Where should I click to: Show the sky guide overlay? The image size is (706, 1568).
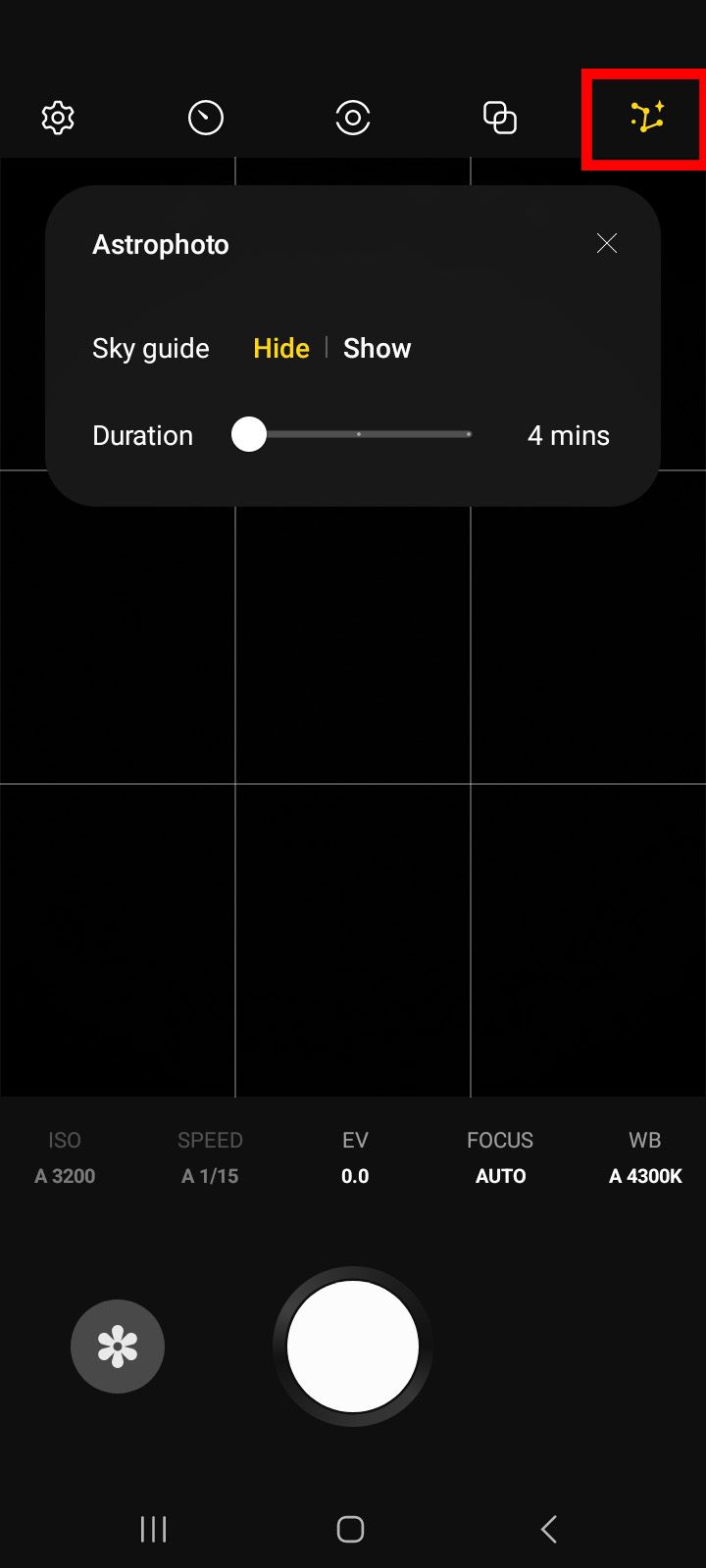point(377,348)
